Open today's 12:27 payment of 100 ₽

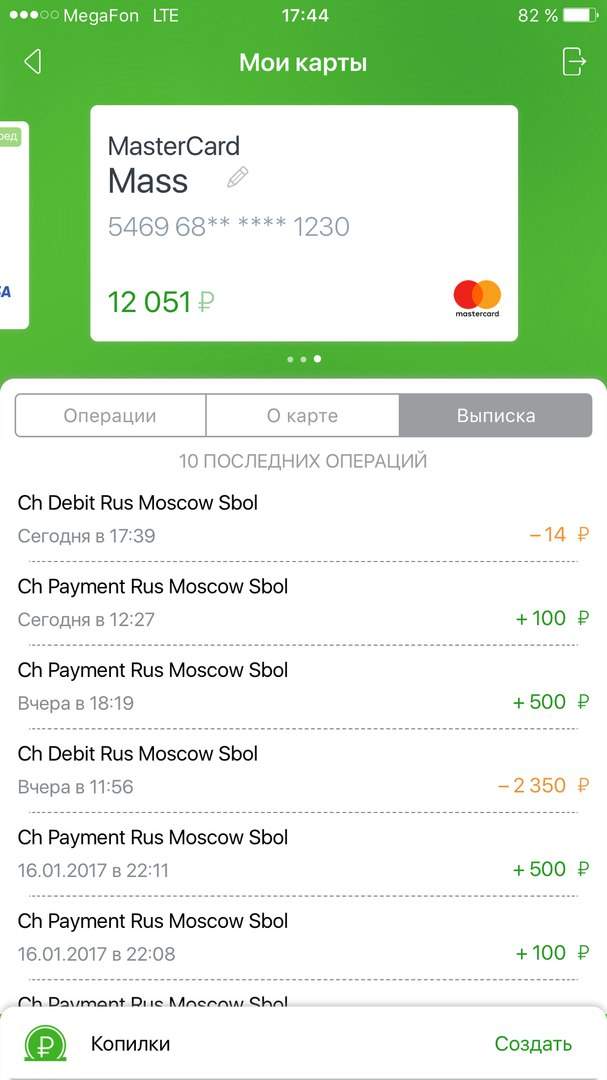point(303,603)
